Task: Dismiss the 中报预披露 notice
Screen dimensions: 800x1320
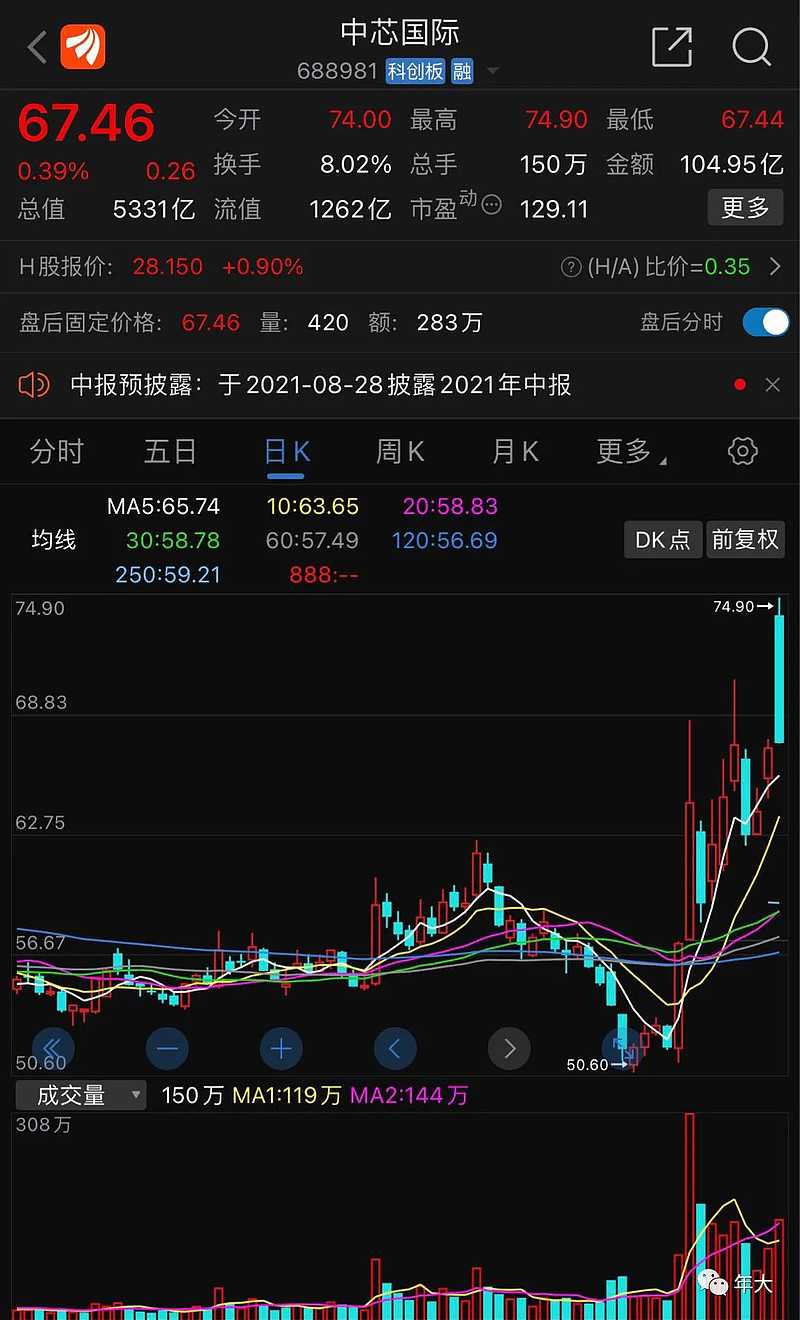Action: tap(772, 385)
